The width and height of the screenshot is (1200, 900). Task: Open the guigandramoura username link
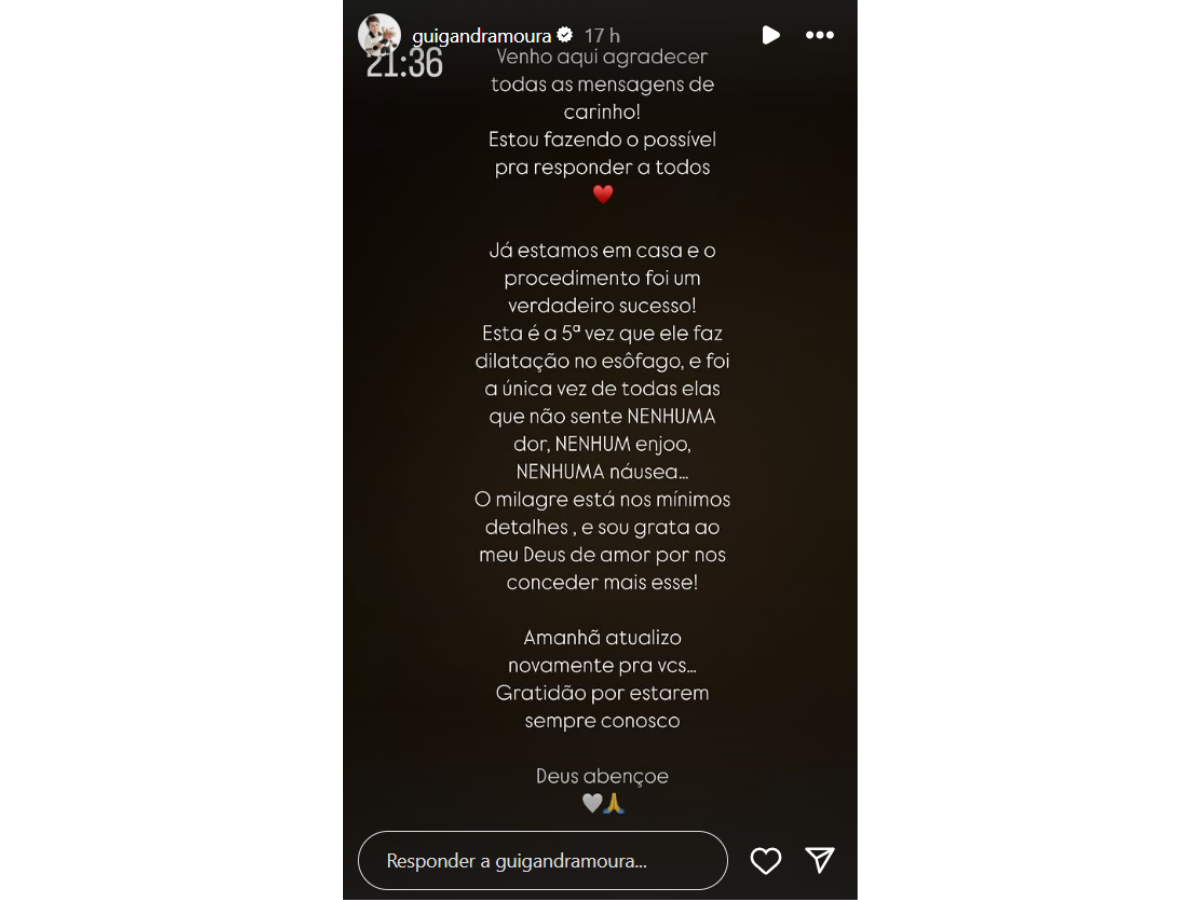[482, 36]
